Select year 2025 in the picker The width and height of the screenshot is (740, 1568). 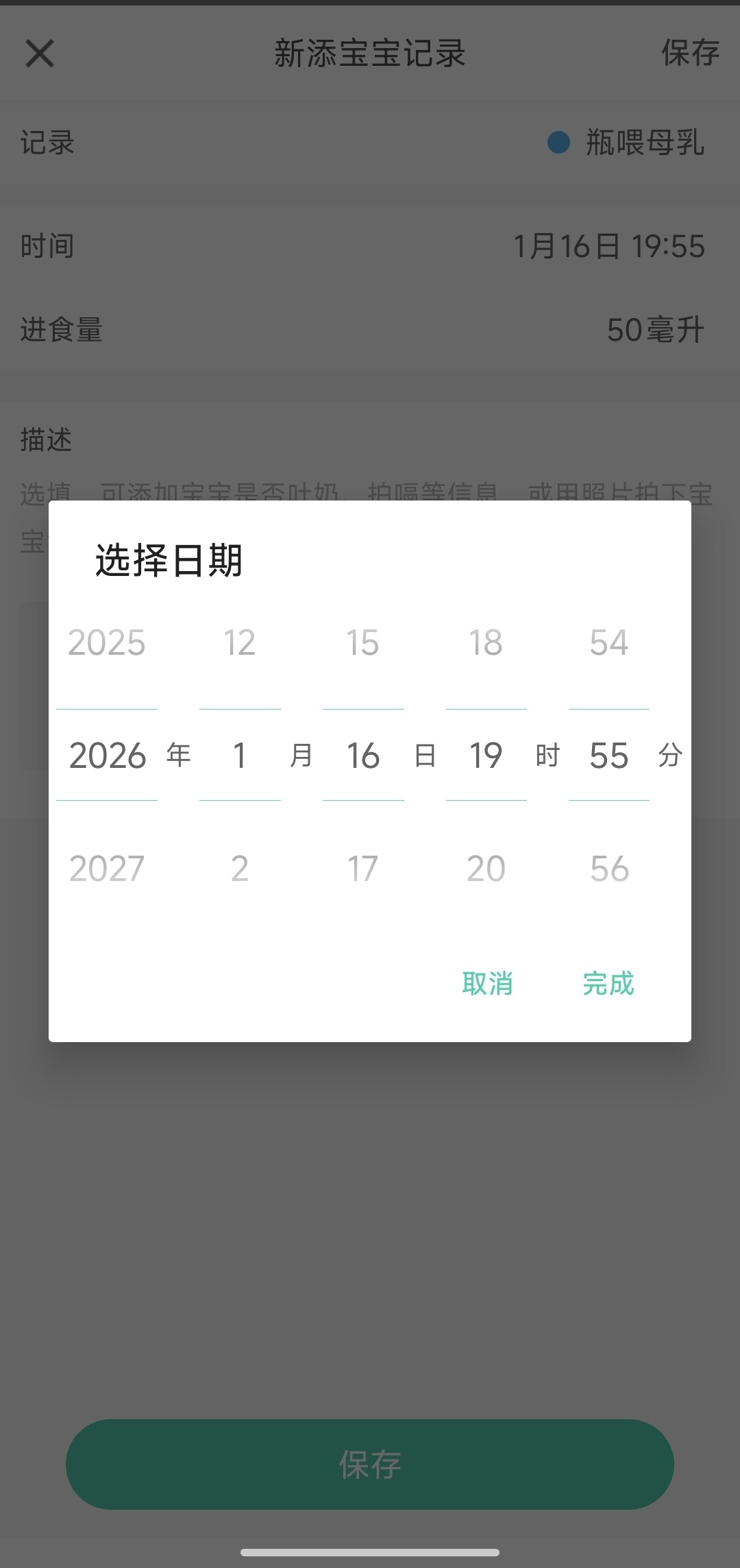[107, 643]
